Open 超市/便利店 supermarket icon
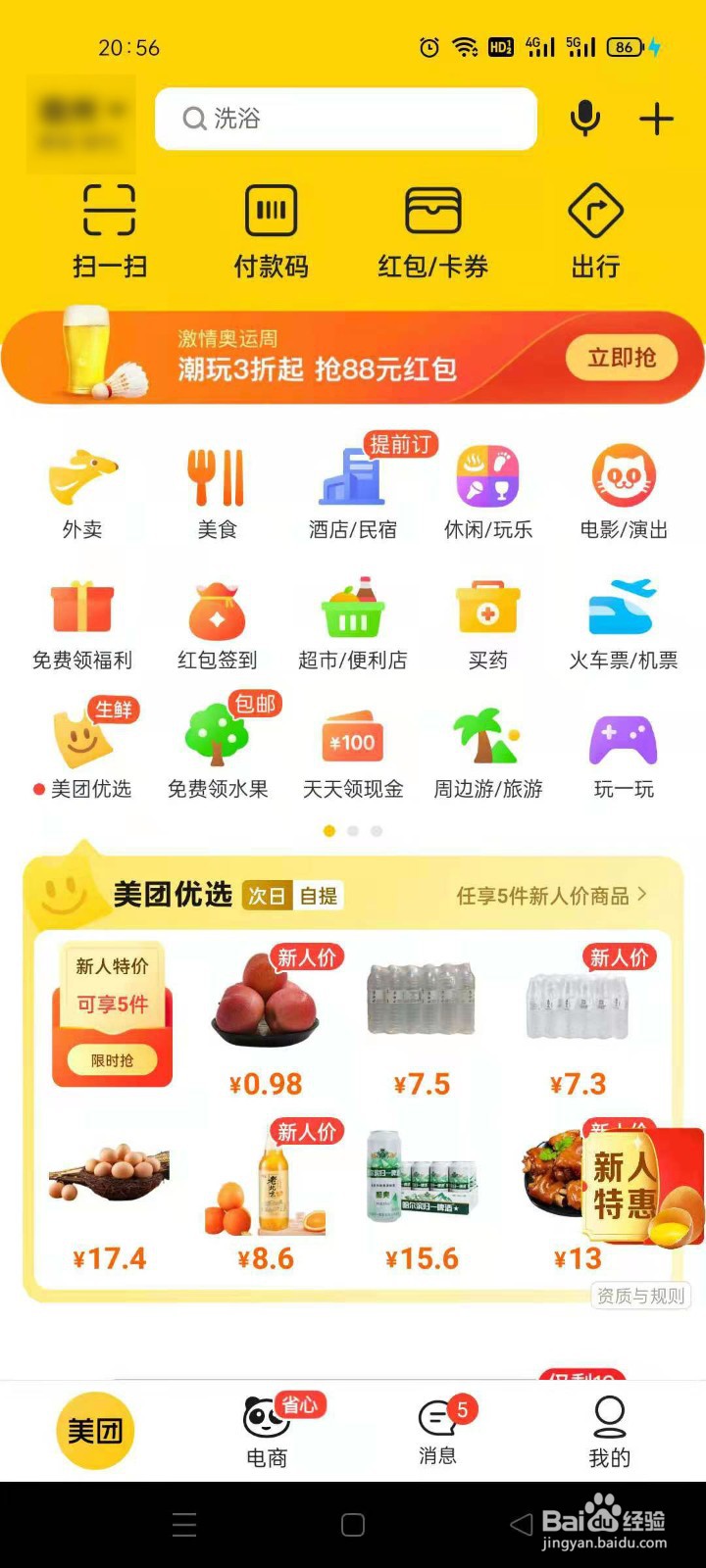706x1568 pixels. [353, 624]
